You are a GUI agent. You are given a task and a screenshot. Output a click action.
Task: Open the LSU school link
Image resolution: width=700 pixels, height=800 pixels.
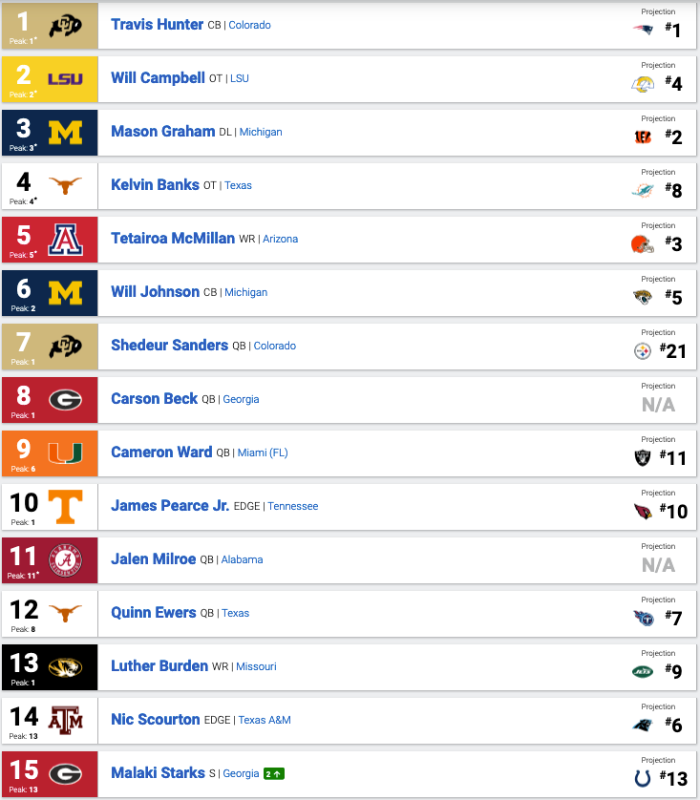240,78
